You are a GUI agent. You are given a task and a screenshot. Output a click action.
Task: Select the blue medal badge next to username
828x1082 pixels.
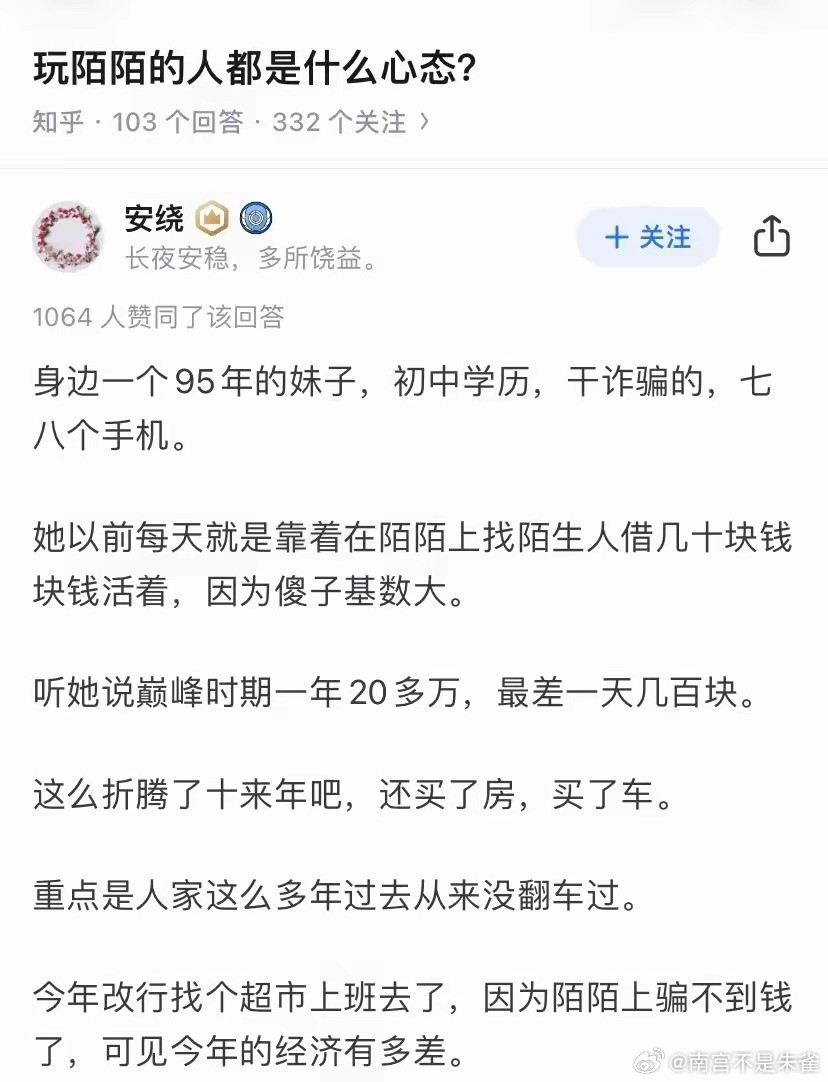click(257, 219)
